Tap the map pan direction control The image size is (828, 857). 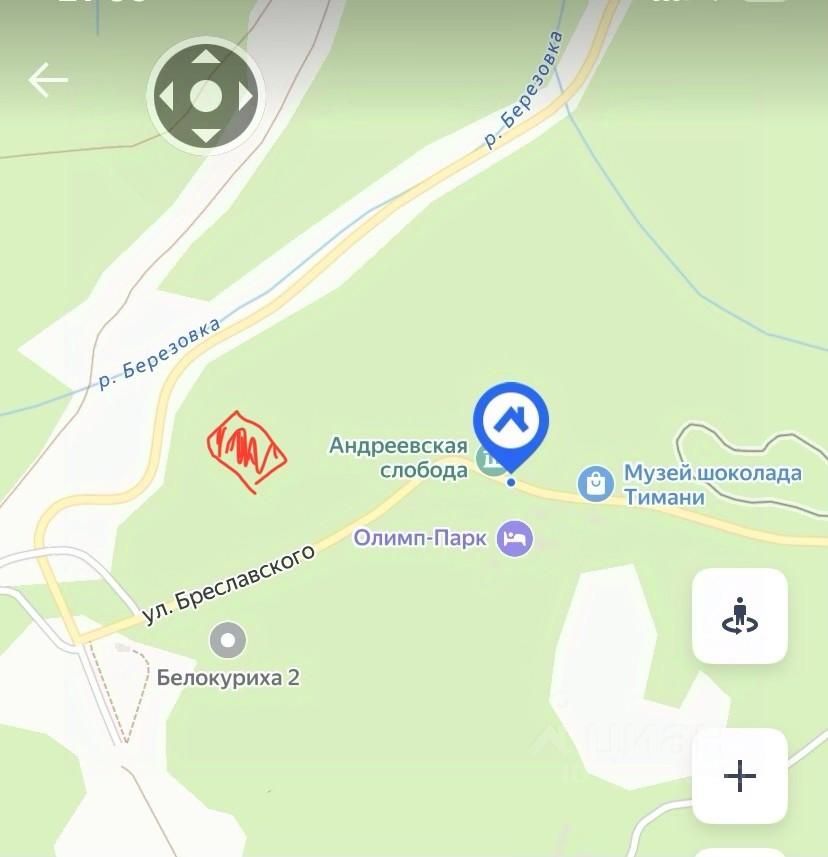pos(206,97)
